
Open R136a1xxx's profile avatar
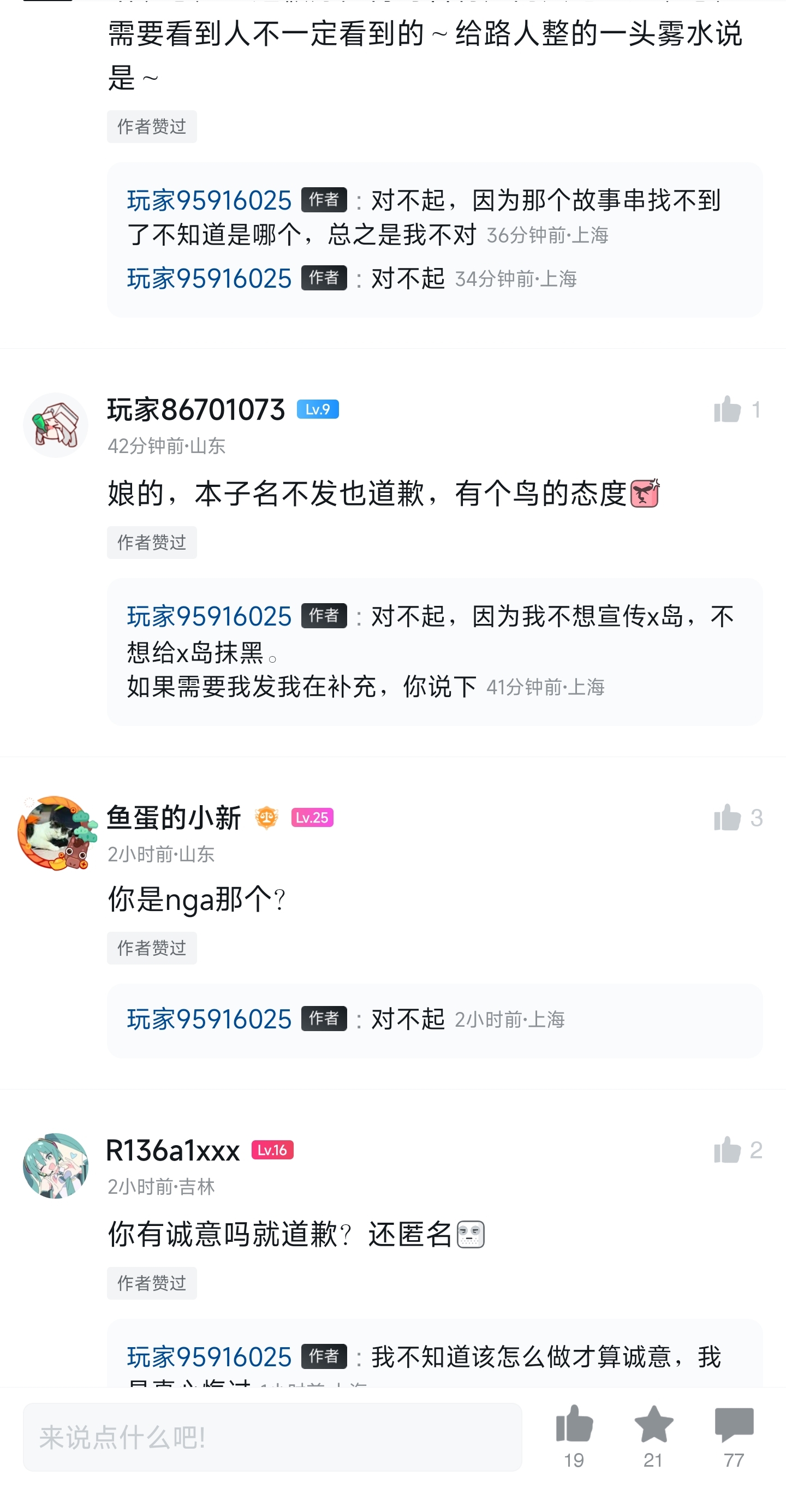pos(56,1165)
